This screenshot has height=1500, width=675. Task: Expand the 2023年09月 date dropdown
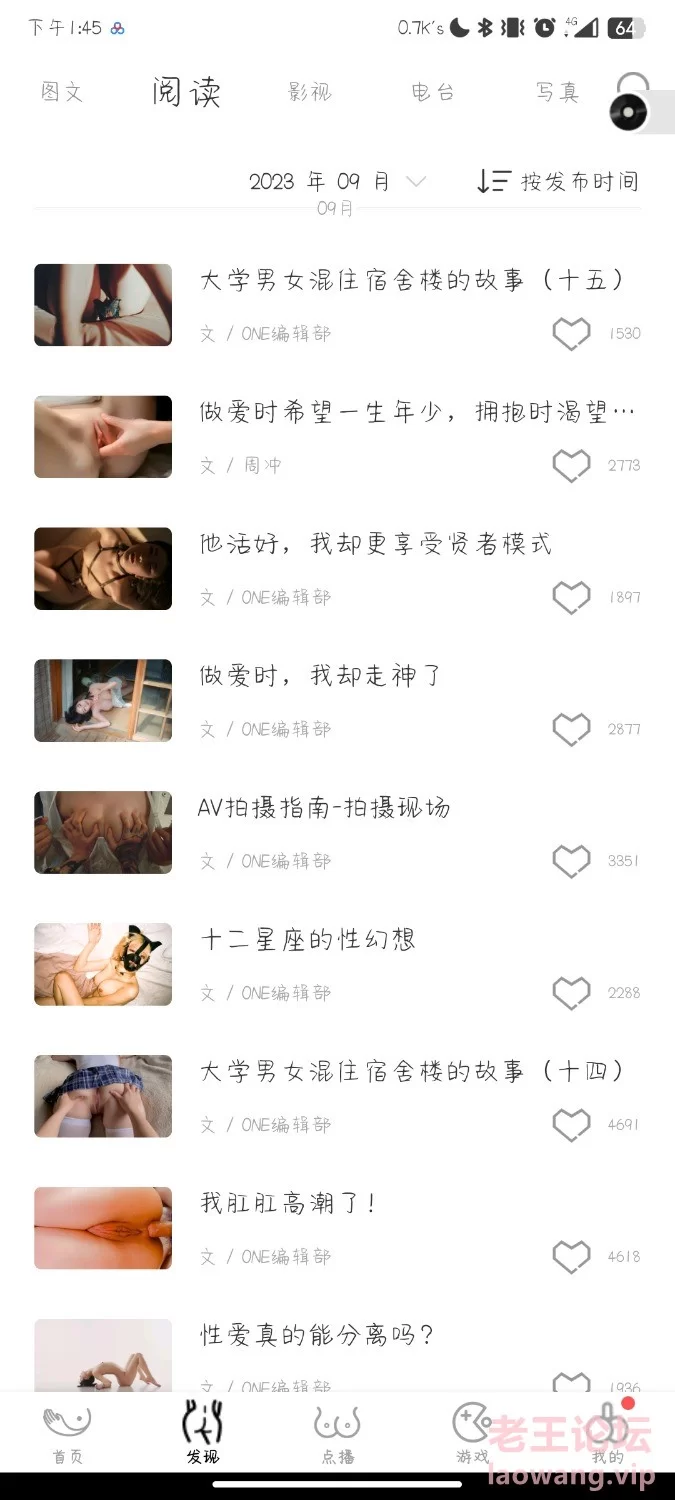(338, 181)
